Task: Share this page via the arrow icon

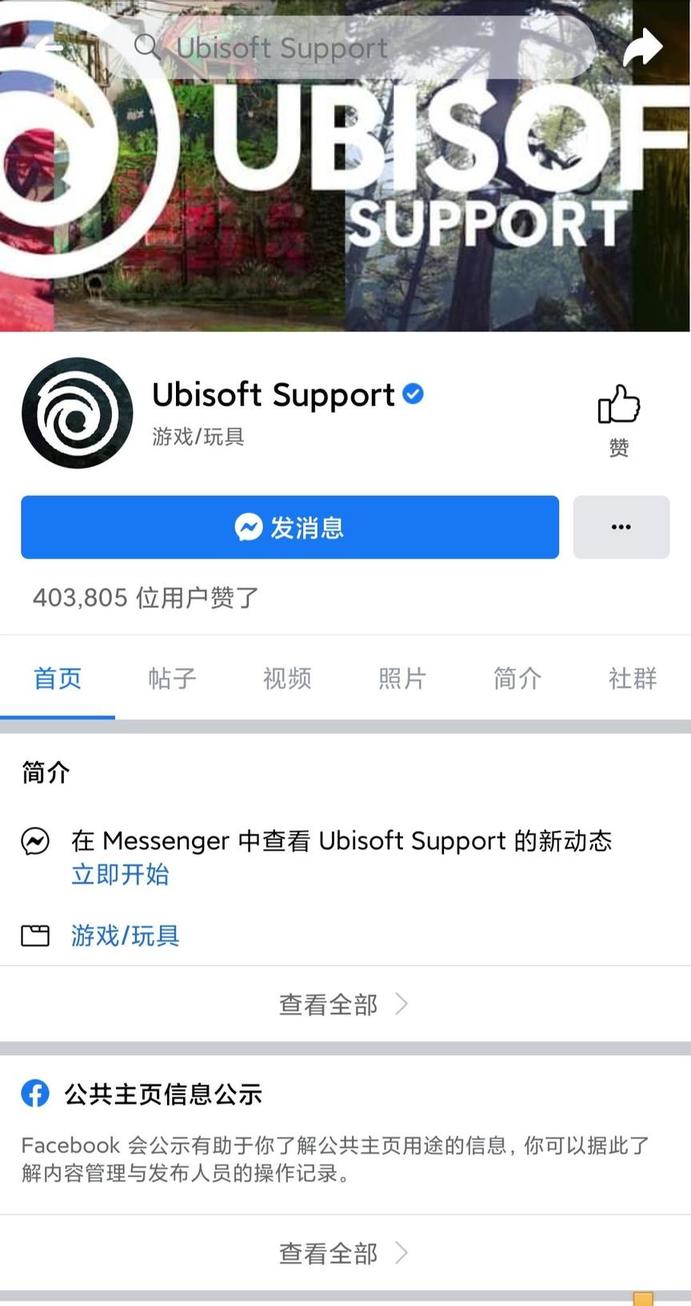Action: 642,47
